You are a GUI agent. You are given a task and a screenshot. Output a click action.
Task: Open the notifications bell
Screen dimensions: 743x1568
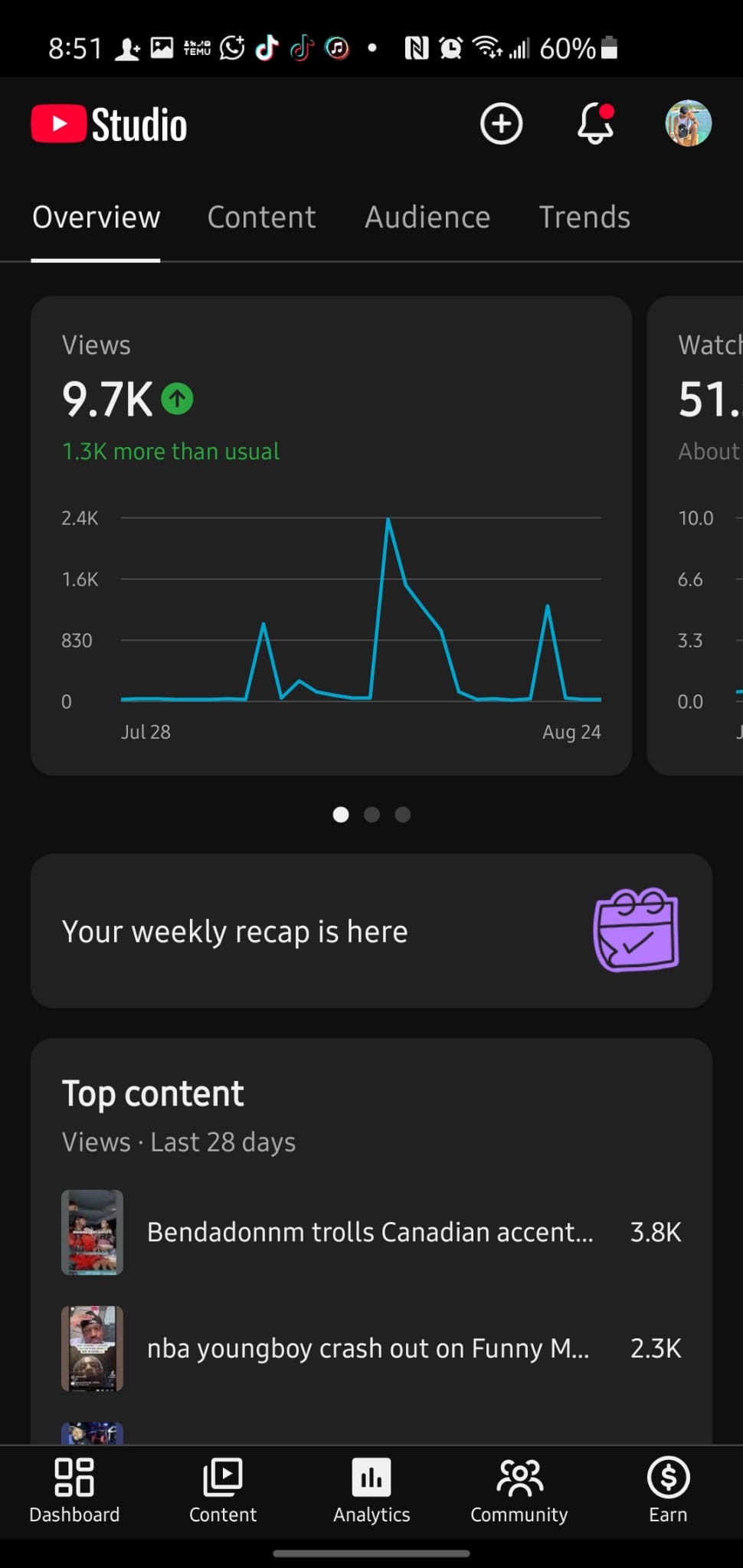(595, 124)
